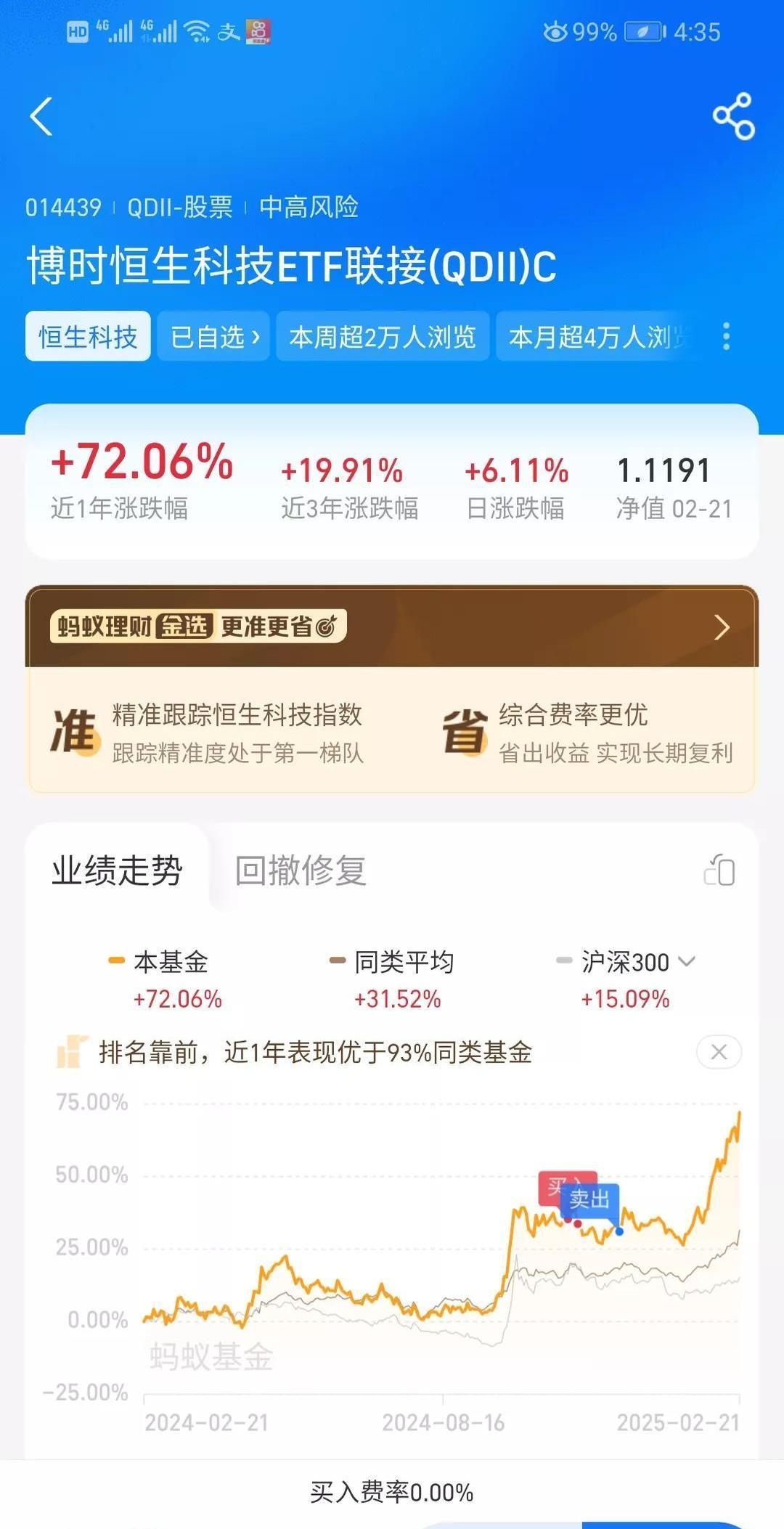This screenshot has width=784, height=1529.
Task: Dismiss the 排名靠前 ranking tip
Action: [x=719, y=1051]
